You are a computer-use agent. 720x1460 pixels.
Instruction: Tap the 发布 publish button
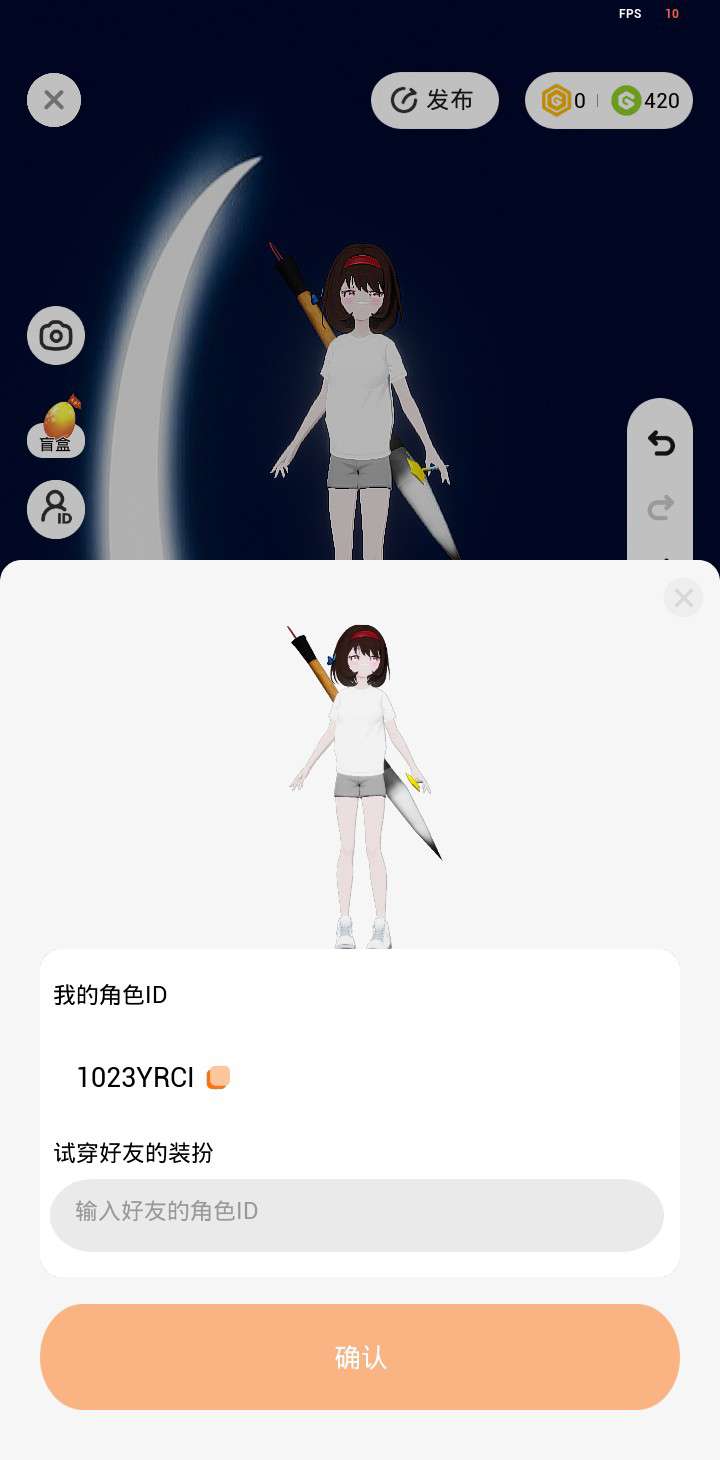tap(435, 100)
